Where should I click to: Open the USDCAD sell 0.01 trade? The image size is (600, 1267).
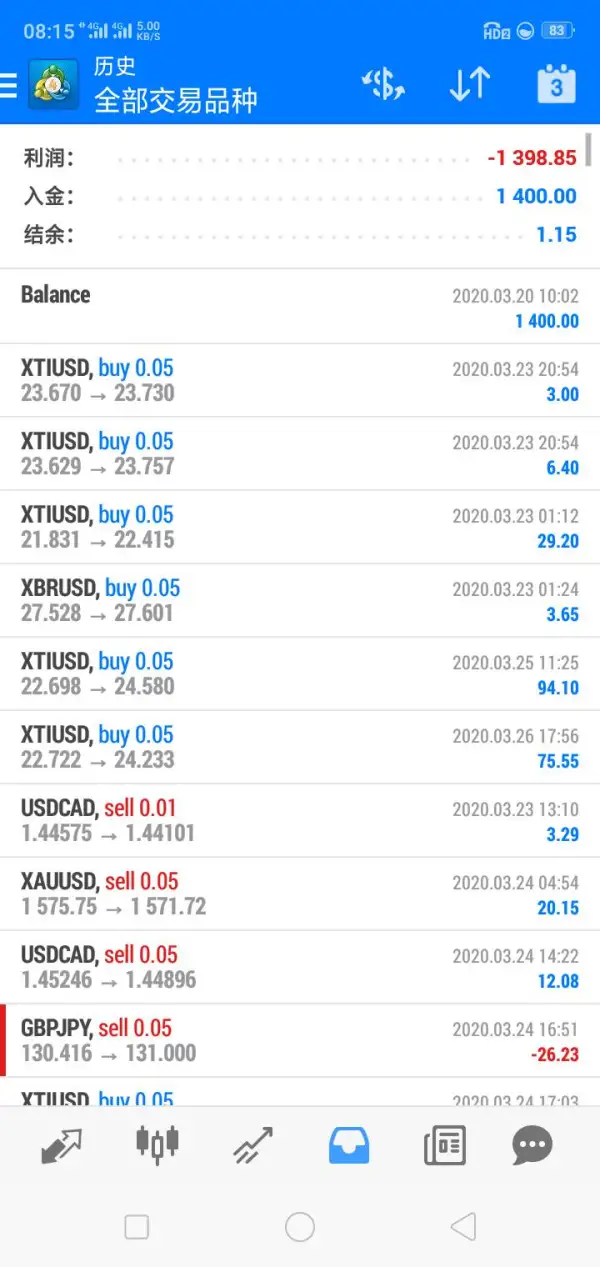(300, 820)
